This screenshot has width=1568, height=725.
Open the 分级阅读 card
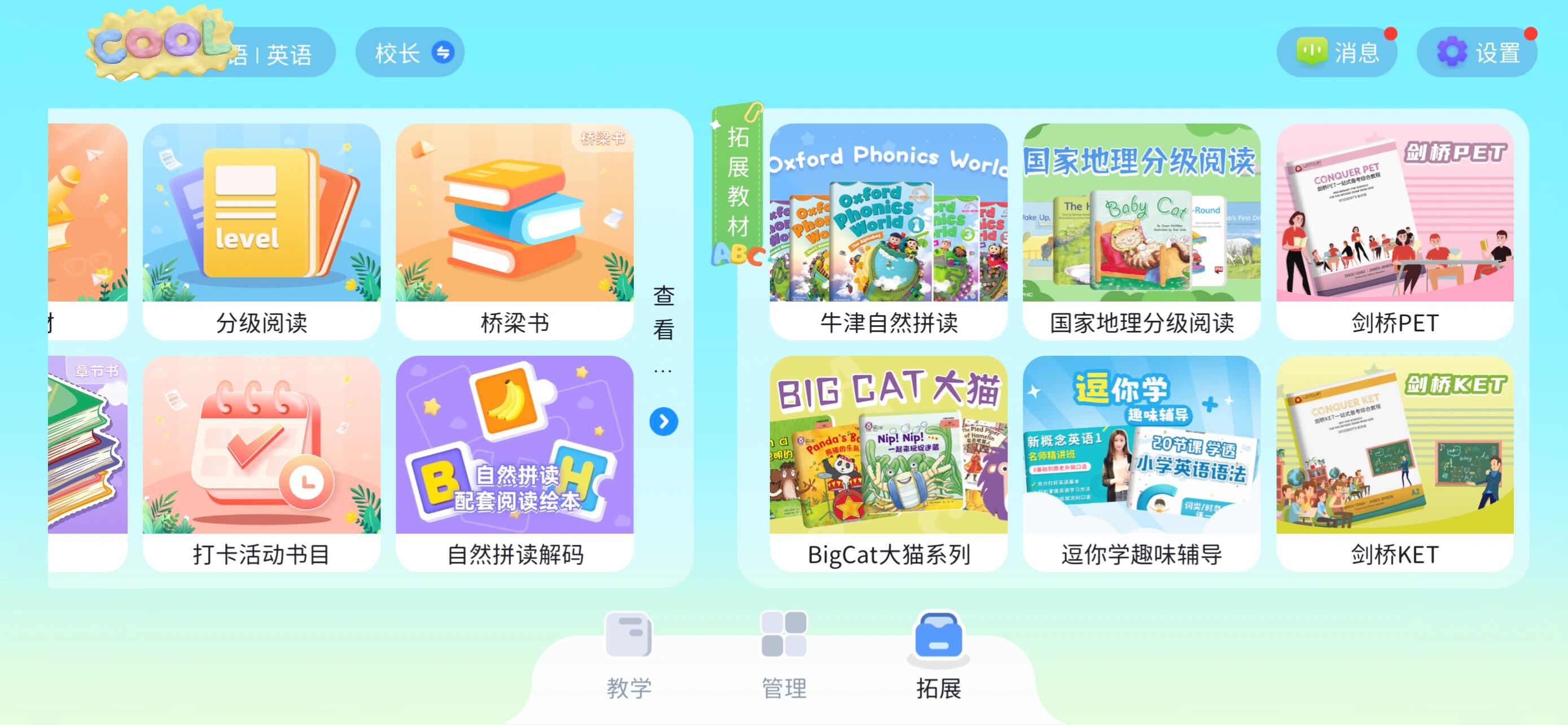tap(261, 232)
